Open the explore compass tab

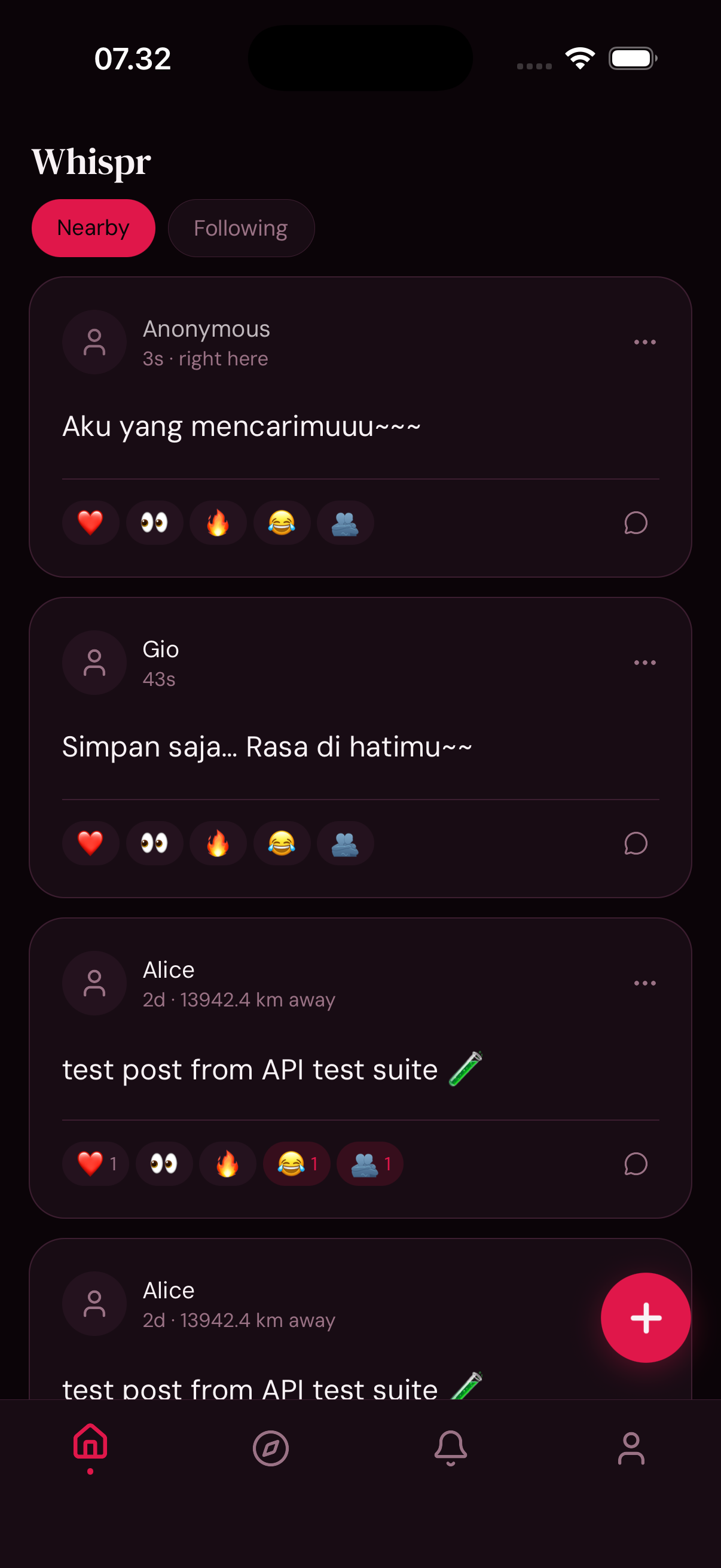271,1448
